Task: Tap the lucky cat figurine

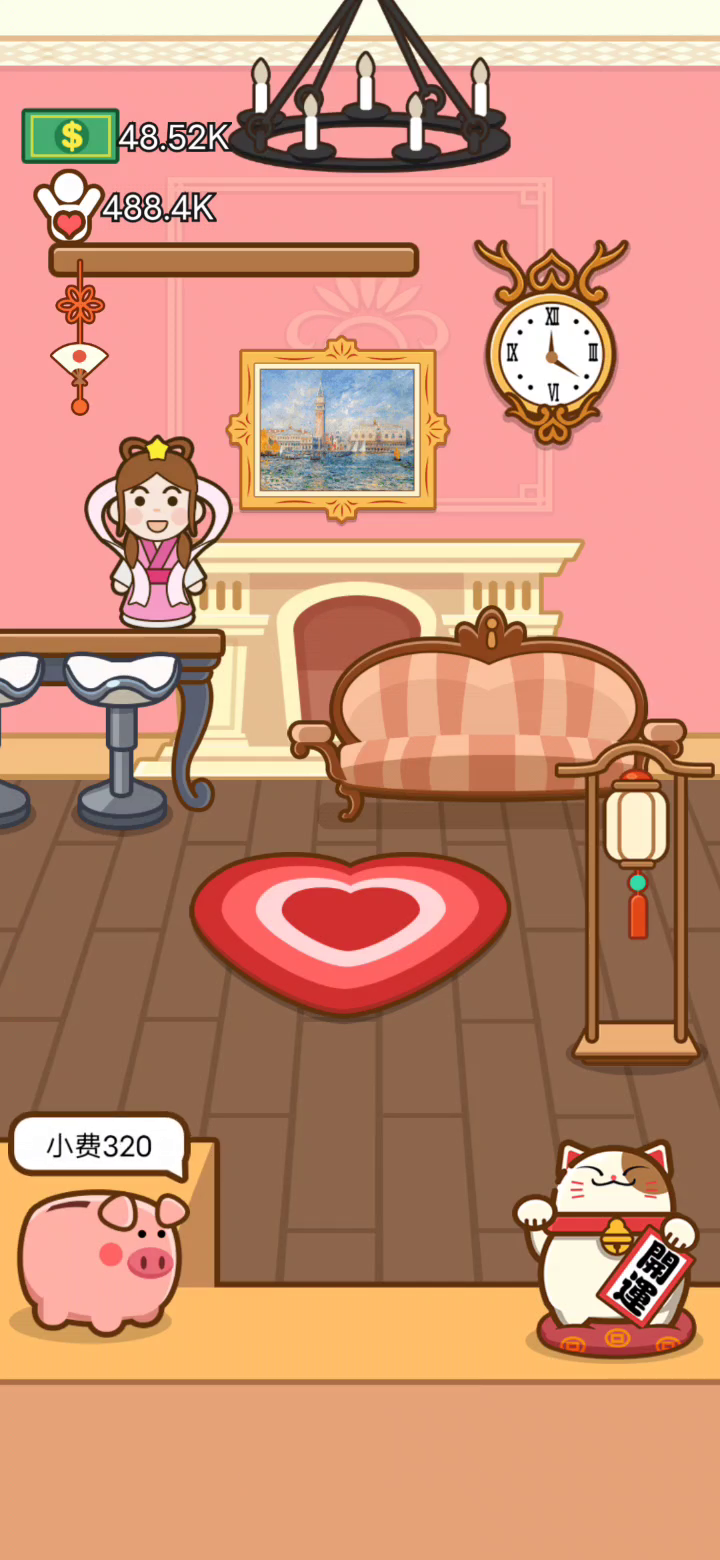Action: pyautogui.click(x=607, y=1248)
